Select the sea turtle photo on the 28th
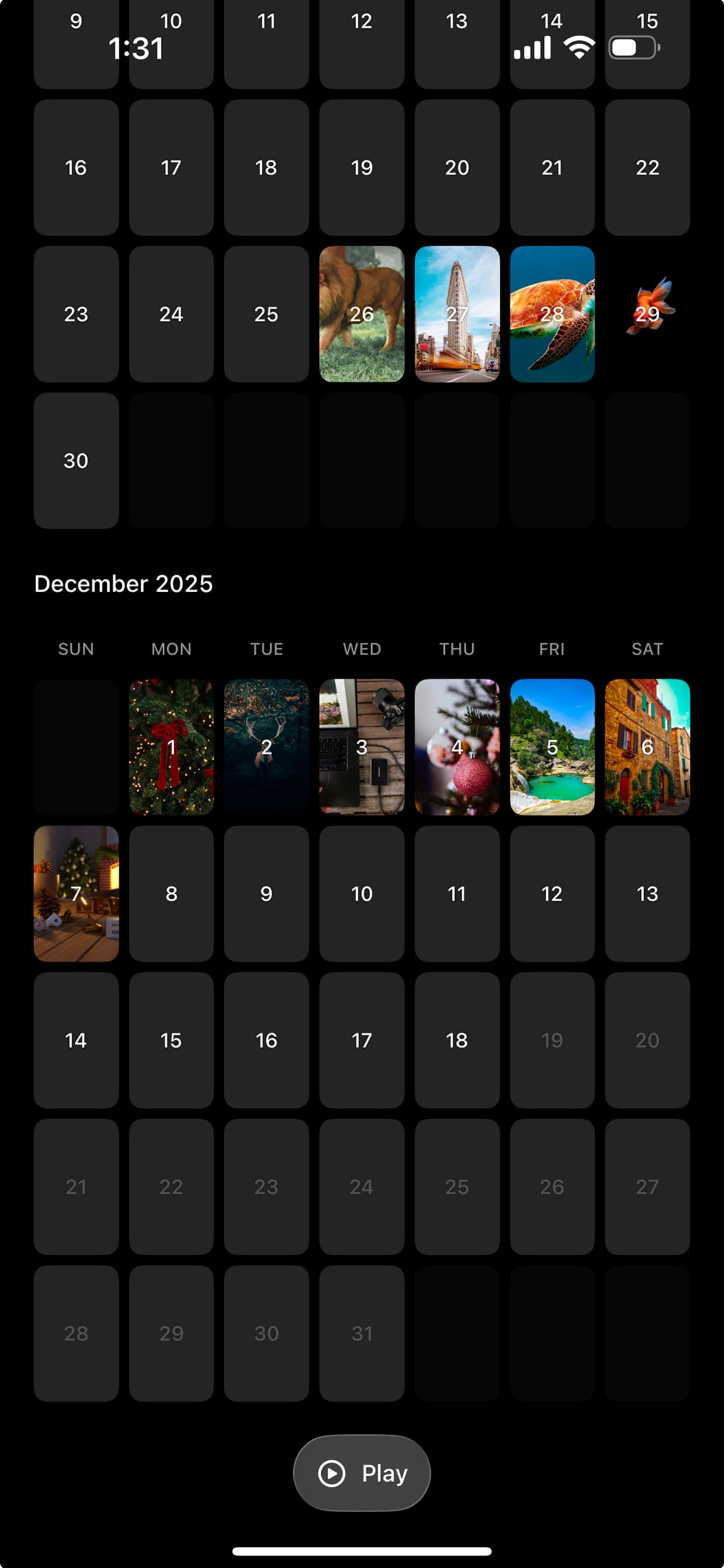This screenshot has width=724, height=1568. click(x=553, y=314)
